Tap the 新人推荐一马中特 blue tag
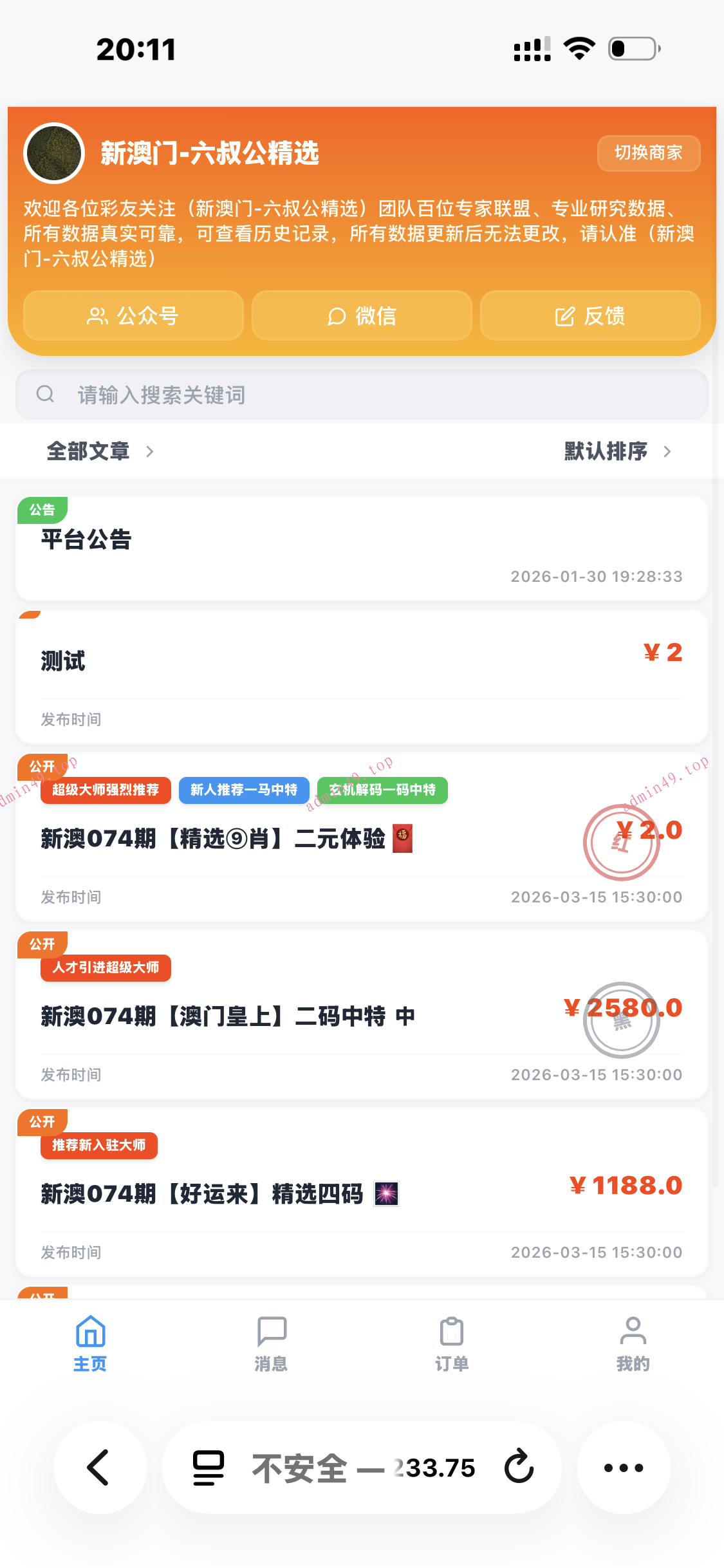The width and height of the screenshot is (724, 1568). click(x=245, y=790)
